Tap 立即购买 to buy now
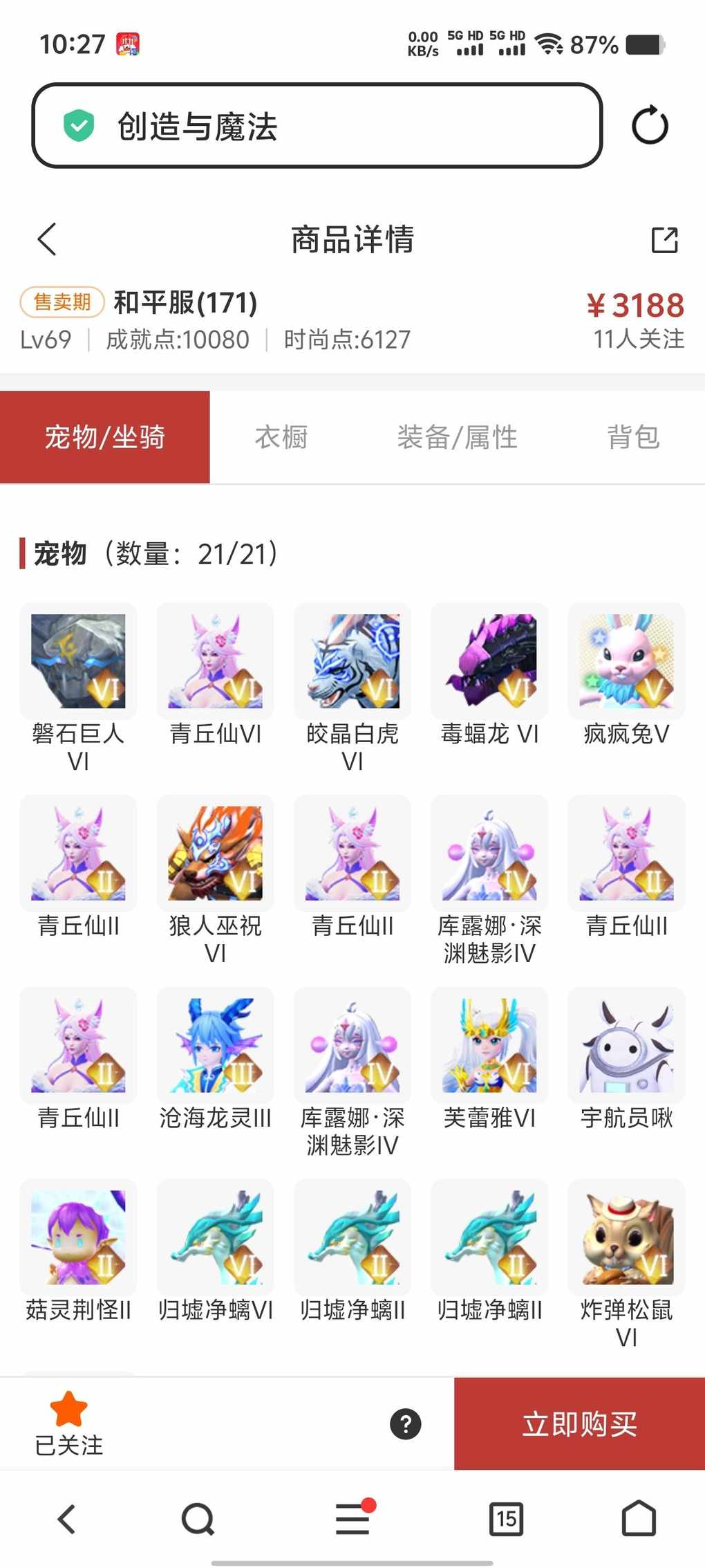Viewport: 705px width, 1568px height. (579, 1424)
